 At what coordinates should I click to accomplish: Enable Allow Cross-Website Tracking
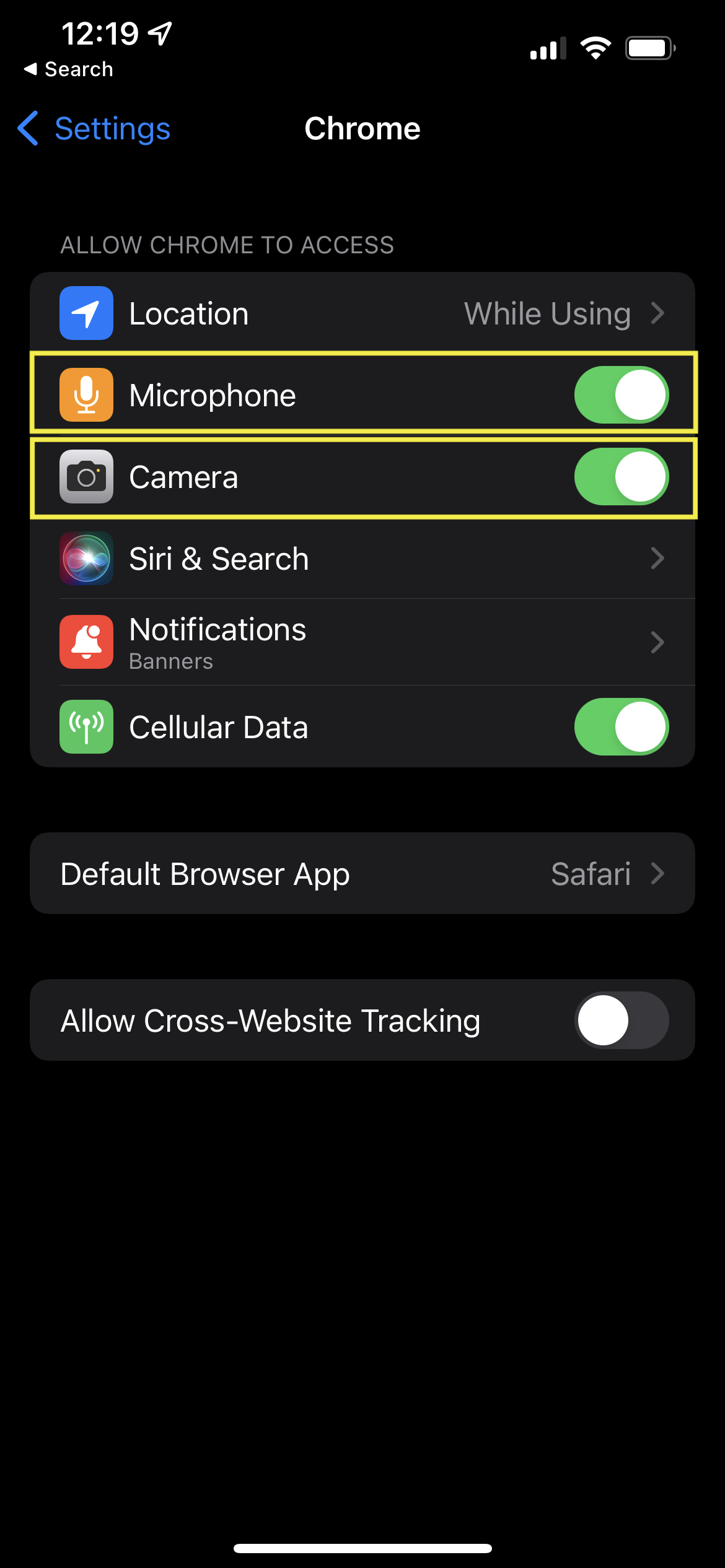point(621,1021)
